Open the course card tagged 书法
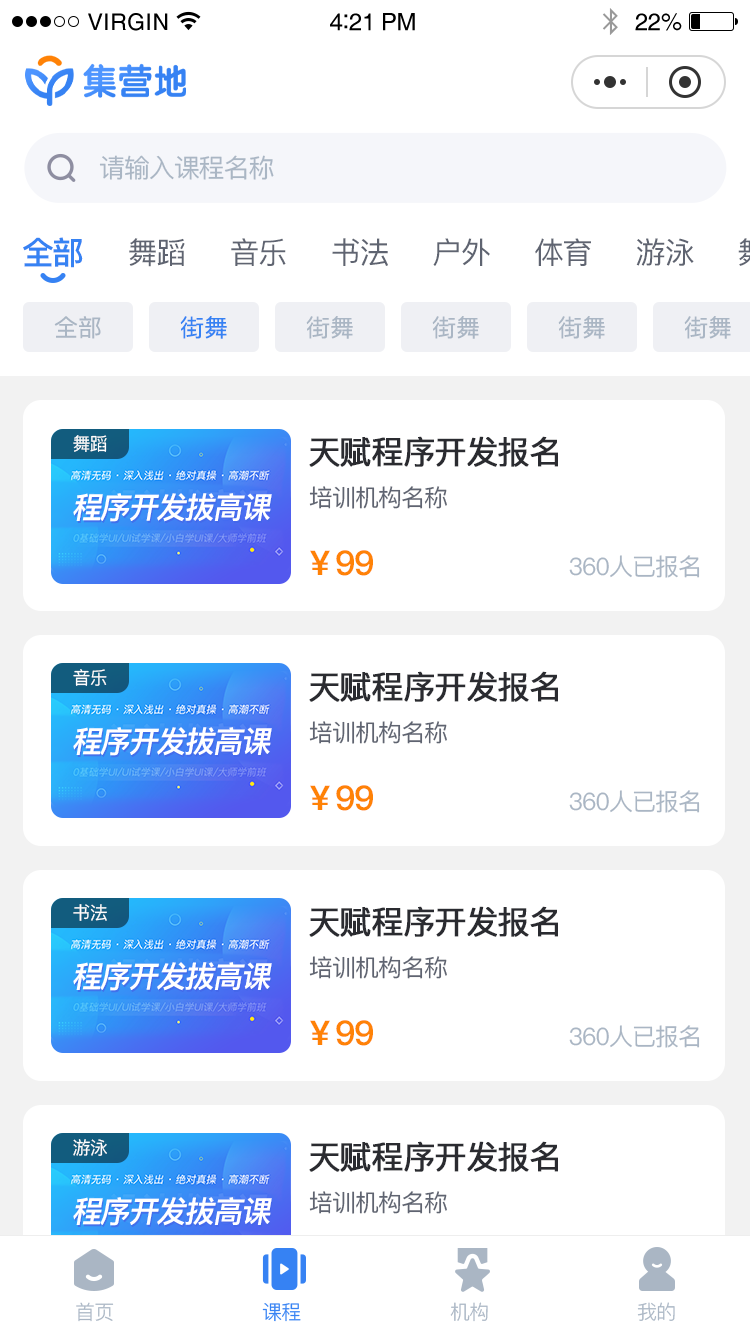The width and height of the screenshot is (750, 1334). [x=374, y=975]
